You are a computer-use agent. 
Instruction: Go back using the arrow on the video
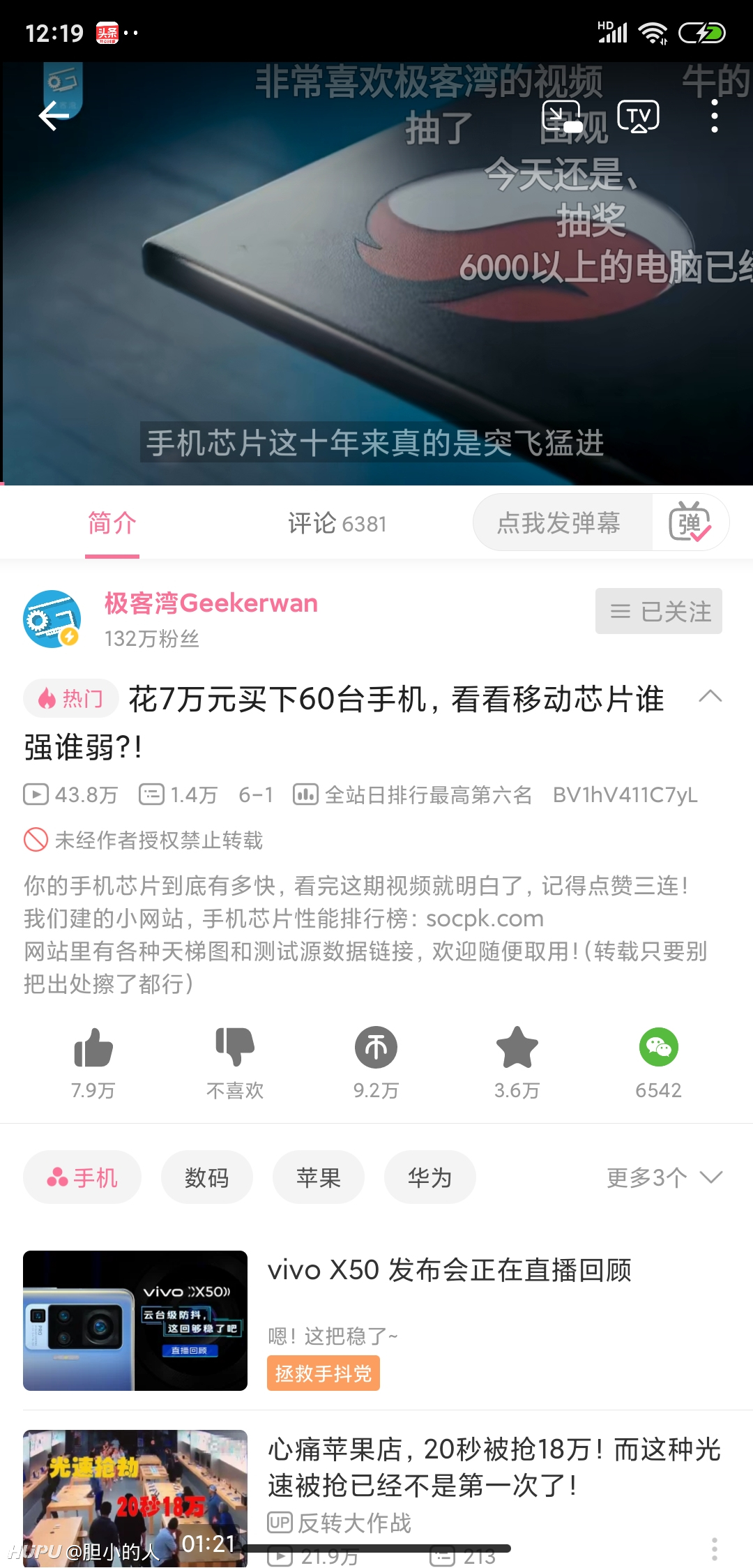54,116
